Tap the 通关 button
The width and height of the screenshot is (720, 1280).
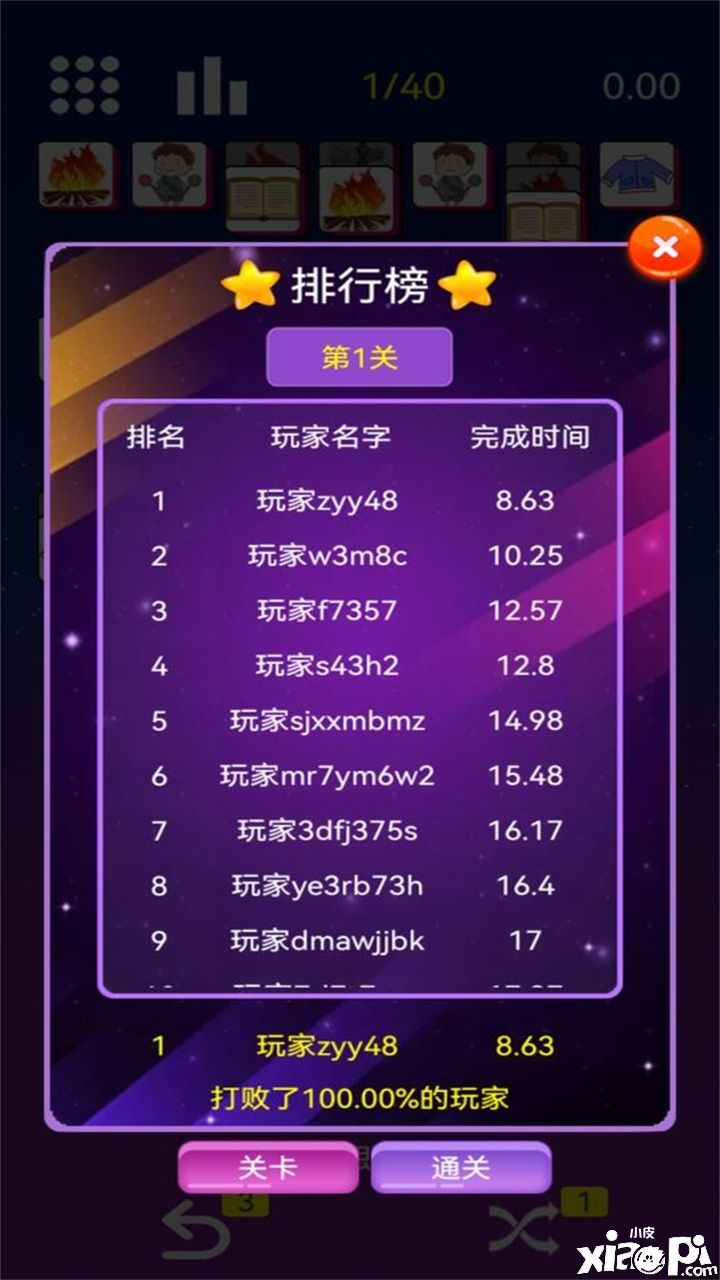click(x=461, y=1167)
